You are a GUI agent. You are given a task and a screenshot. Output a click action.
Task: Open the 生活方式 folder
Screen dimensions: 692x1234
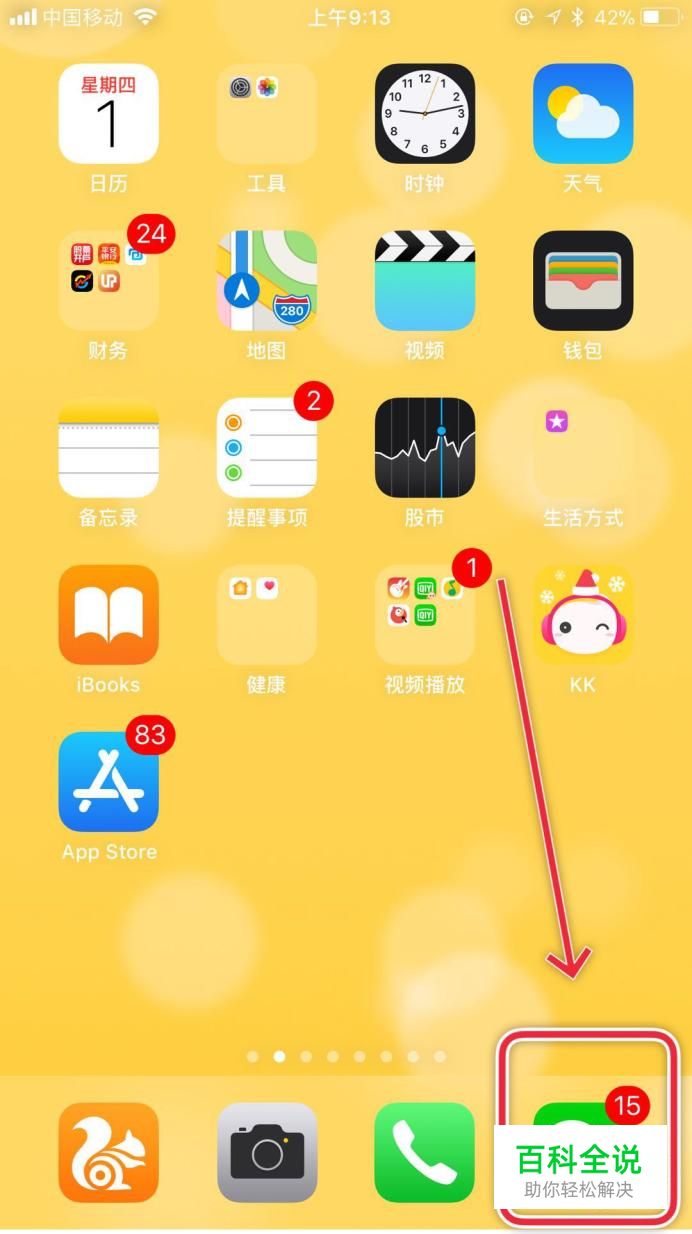pyautogui.click(x=582, y=448)
